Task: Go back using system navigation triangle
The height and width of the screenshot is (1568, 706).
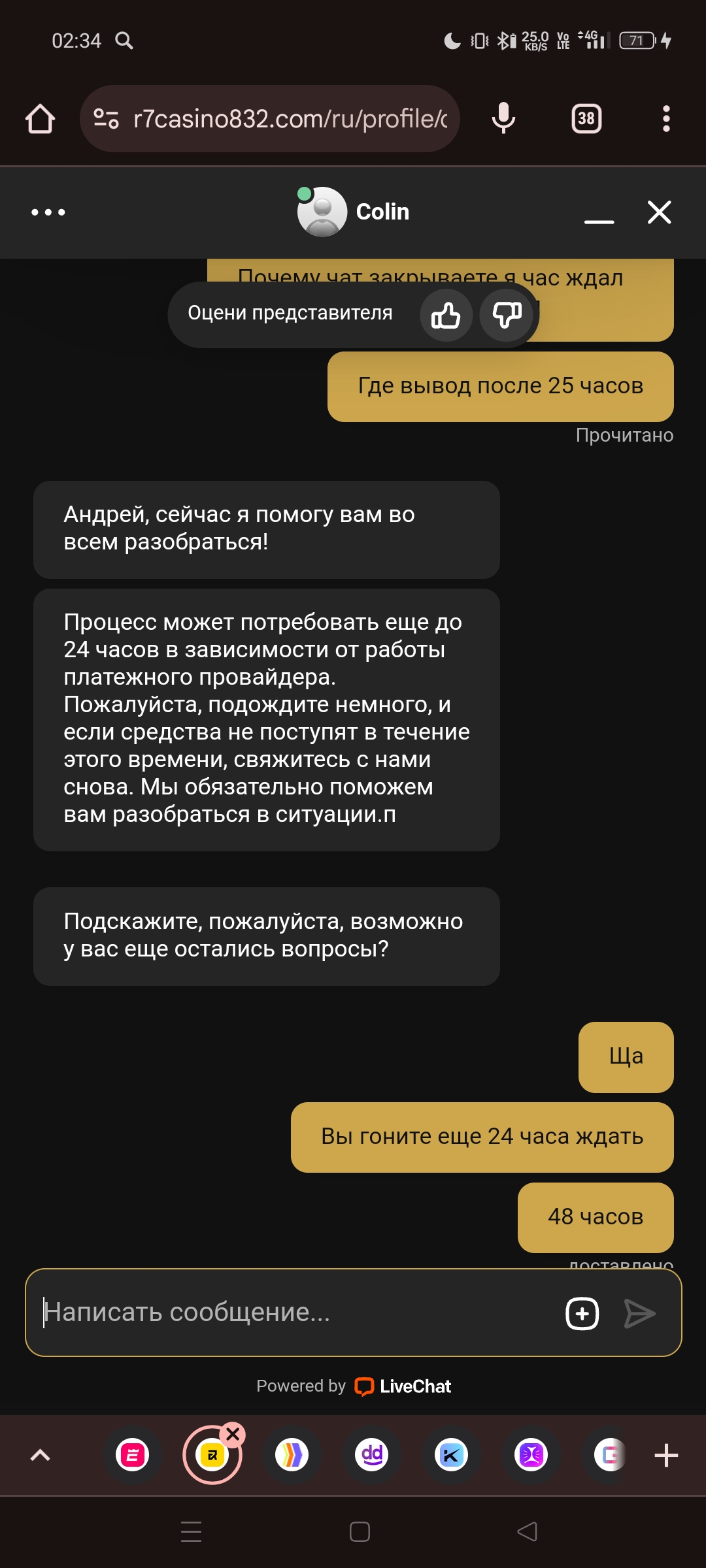Action: click(527, 1531)
